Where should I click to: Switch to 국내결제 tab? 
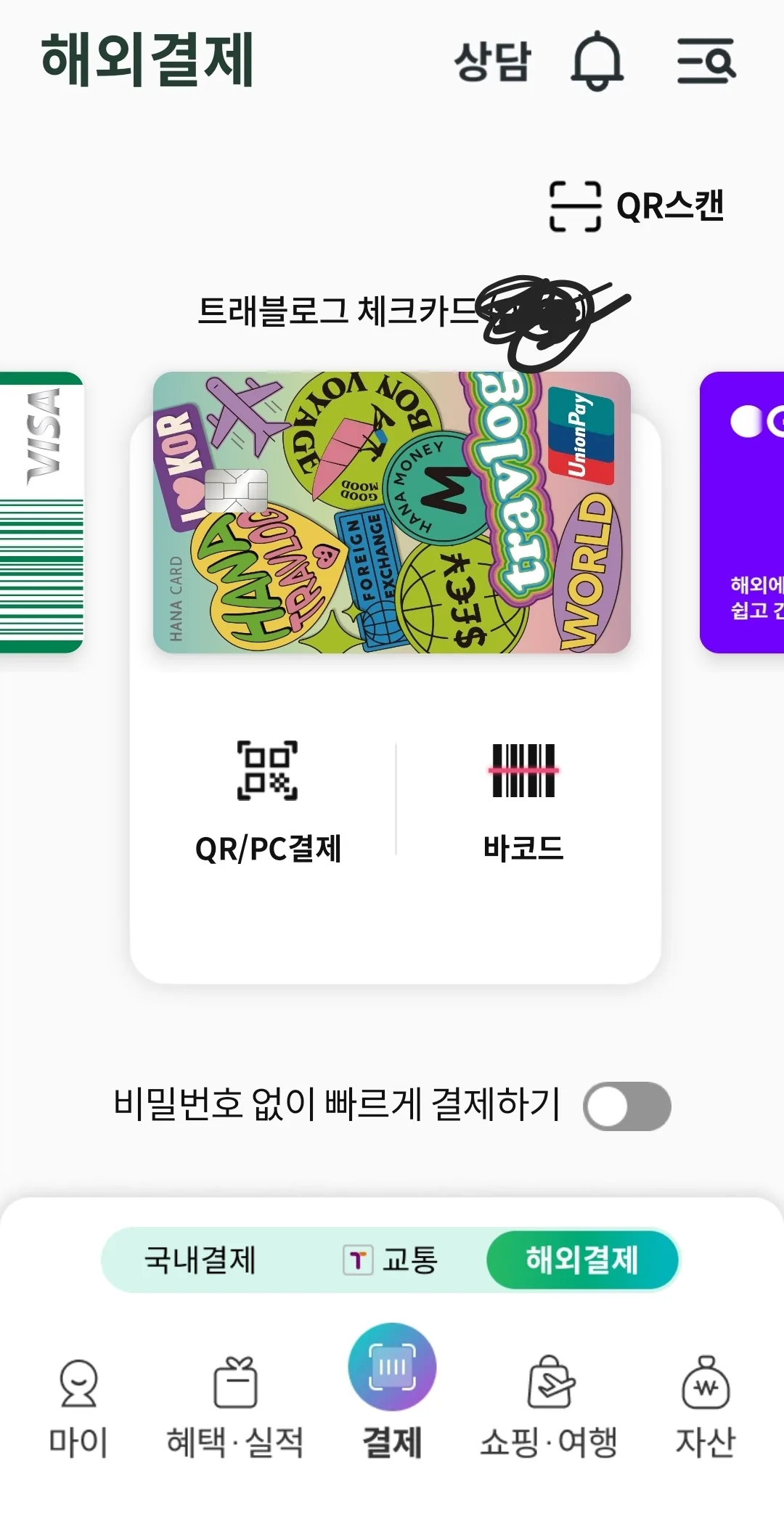(x=200, y=1260)
